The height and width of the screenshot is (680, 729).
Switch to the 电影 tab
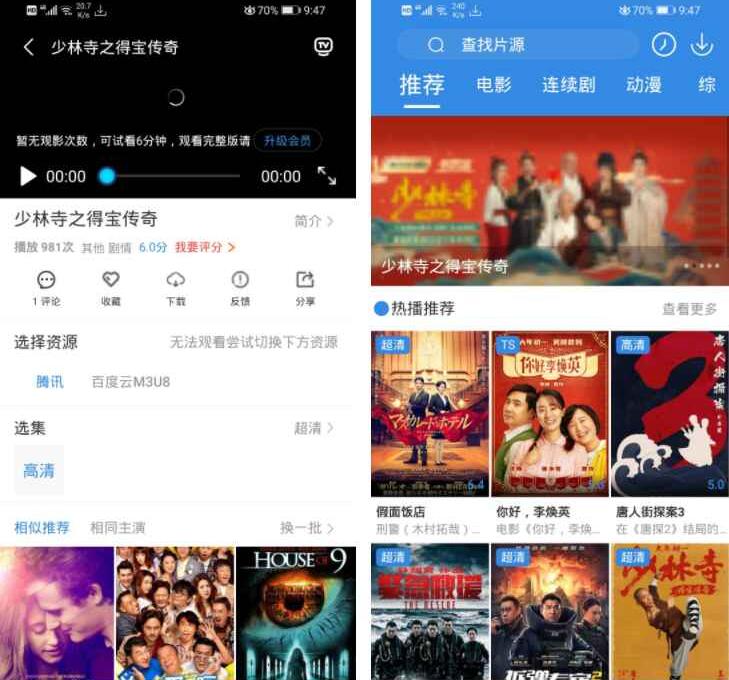pyautogui.click(x=494, y=85)
